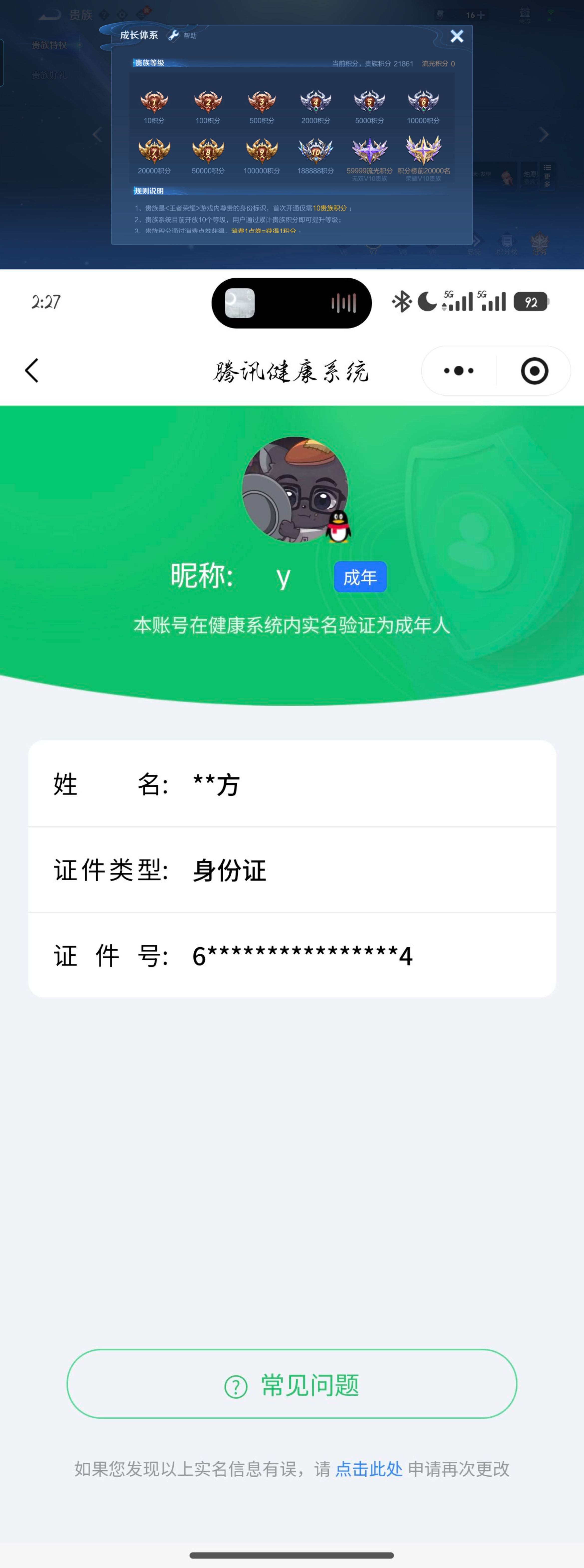Open 常见问题 frequently asked questions
The width and height of the screenshot is (584, 1568).
[292, 1384]
